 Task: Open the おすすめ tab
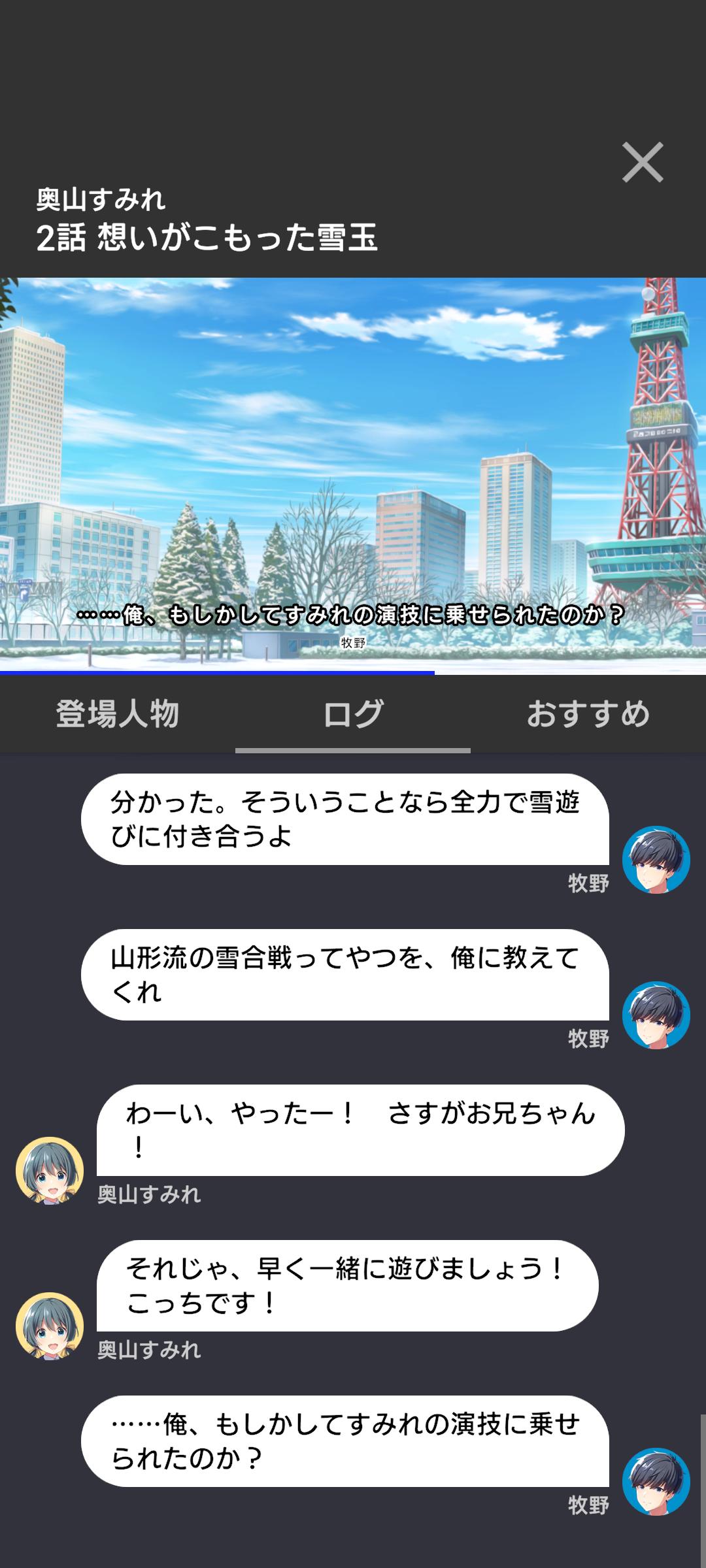tap(588, 713)
